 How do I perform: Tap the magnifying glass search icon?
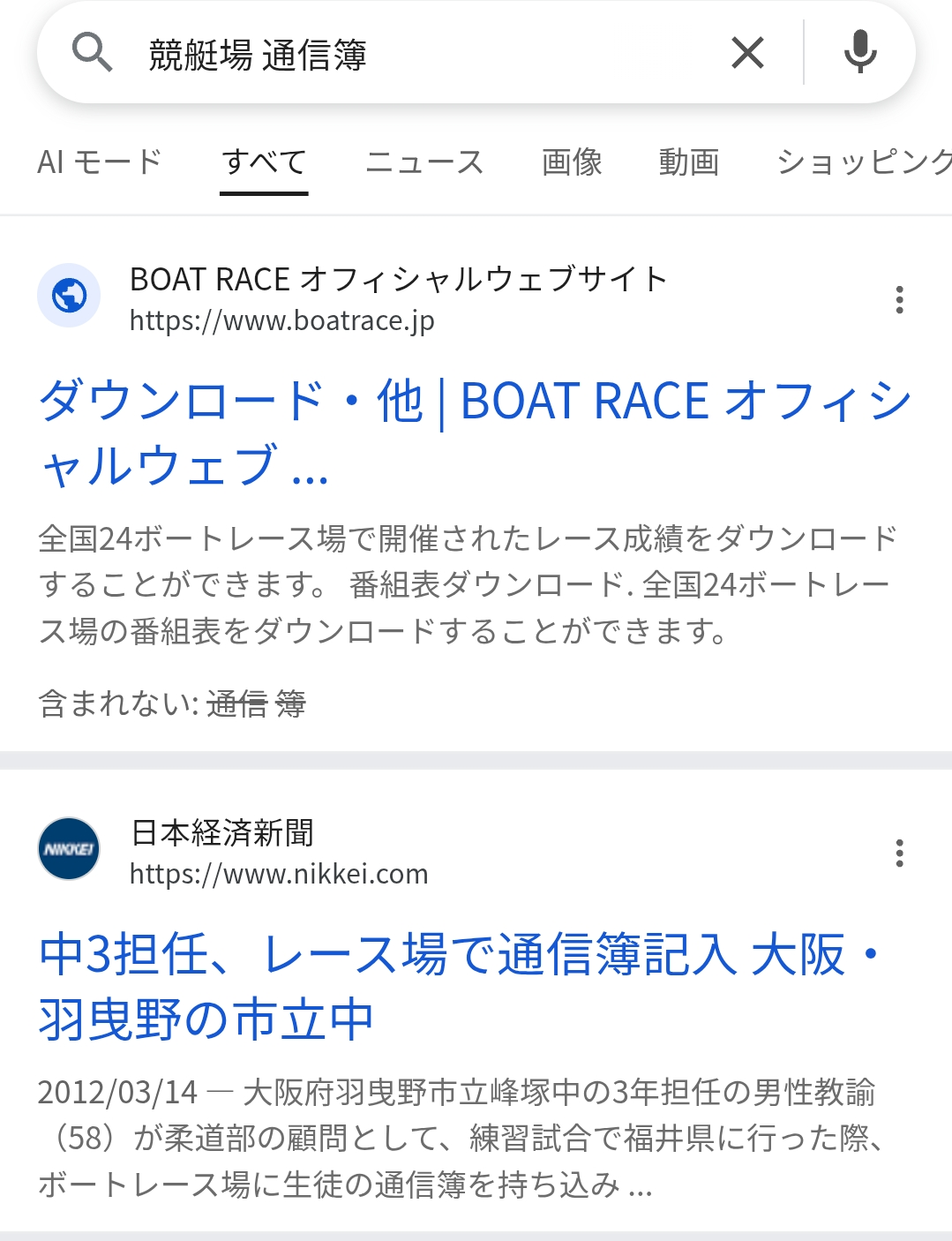coord(92,53)
